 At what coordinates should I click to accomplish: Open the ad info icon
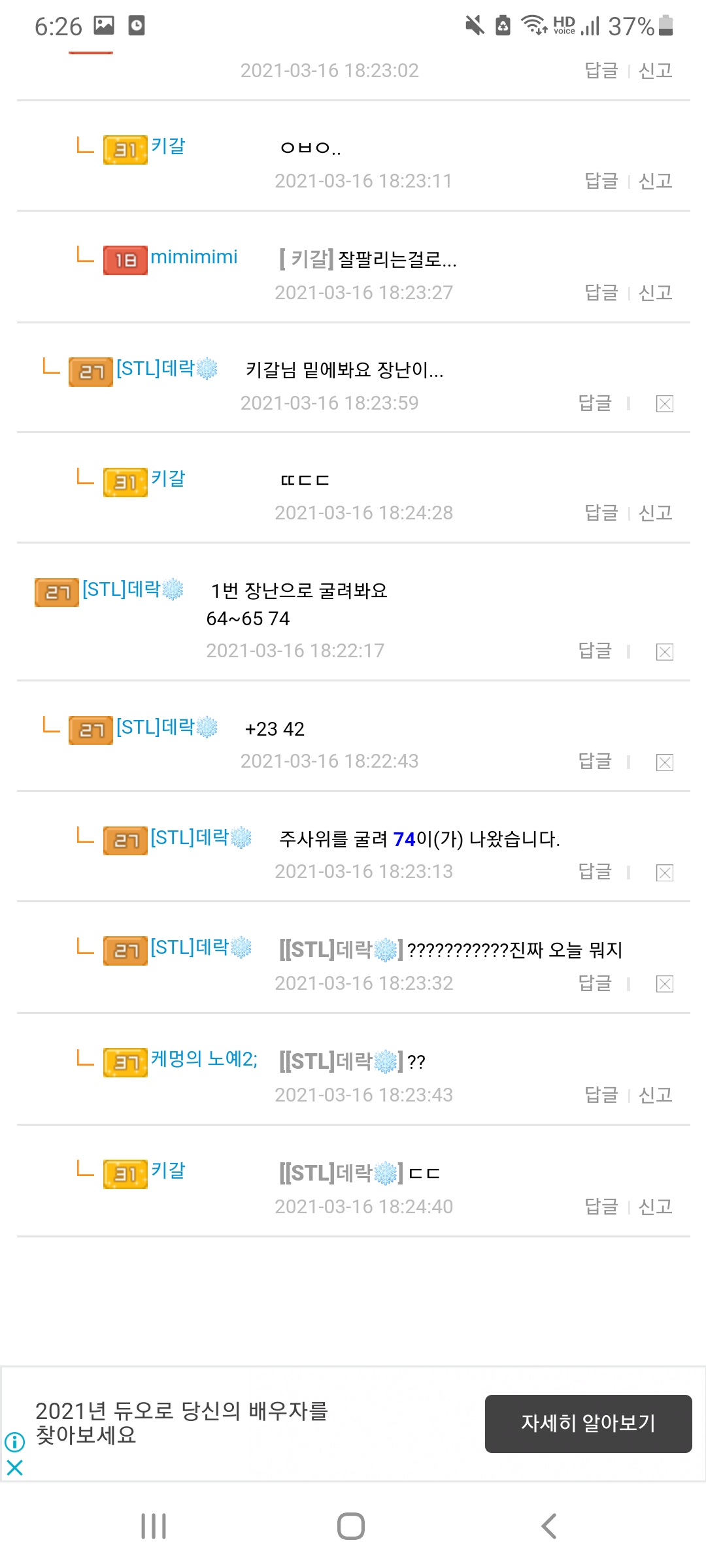[x=14, y=1441]
